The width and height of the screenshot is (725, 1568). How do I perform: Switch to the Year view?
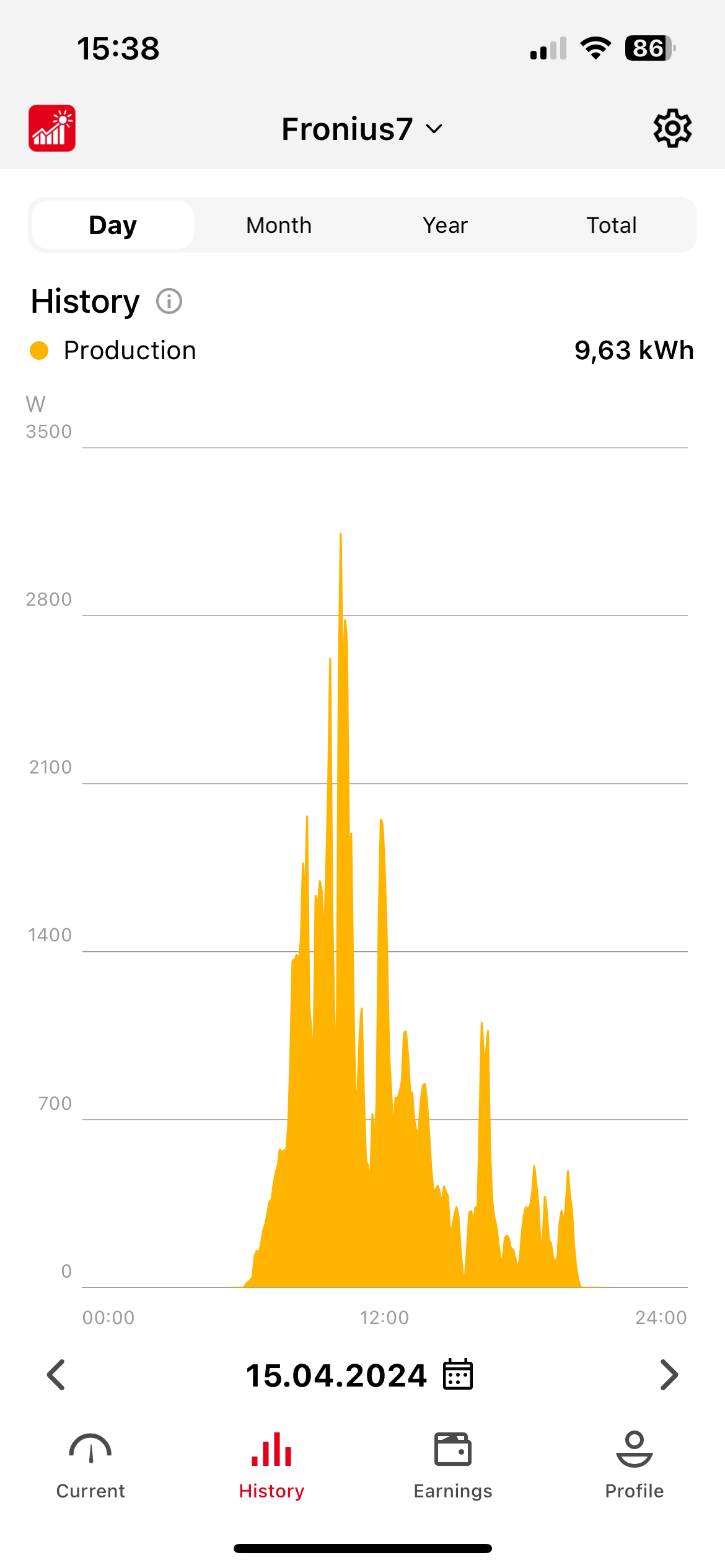click(x=445, y=225)
